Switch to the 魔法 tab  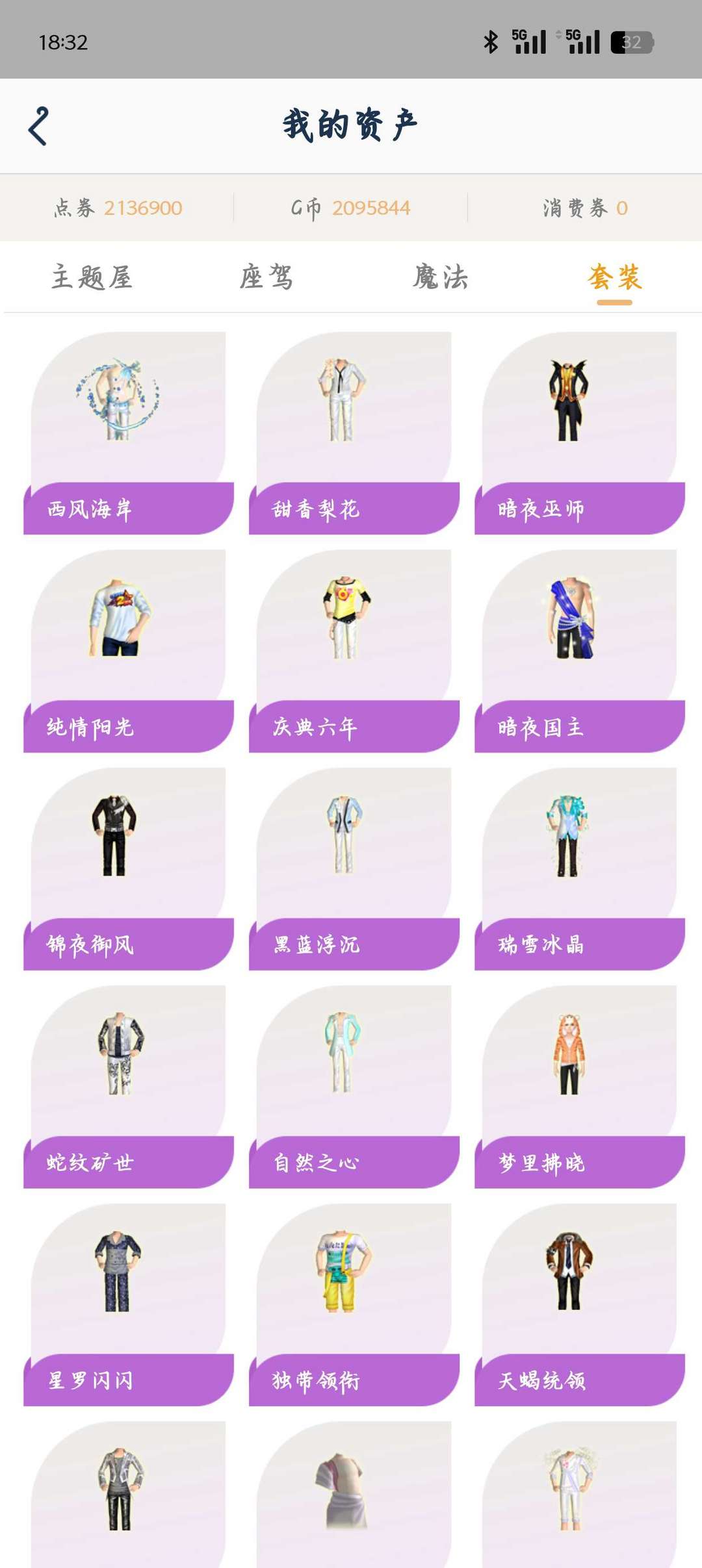(441, 277)
